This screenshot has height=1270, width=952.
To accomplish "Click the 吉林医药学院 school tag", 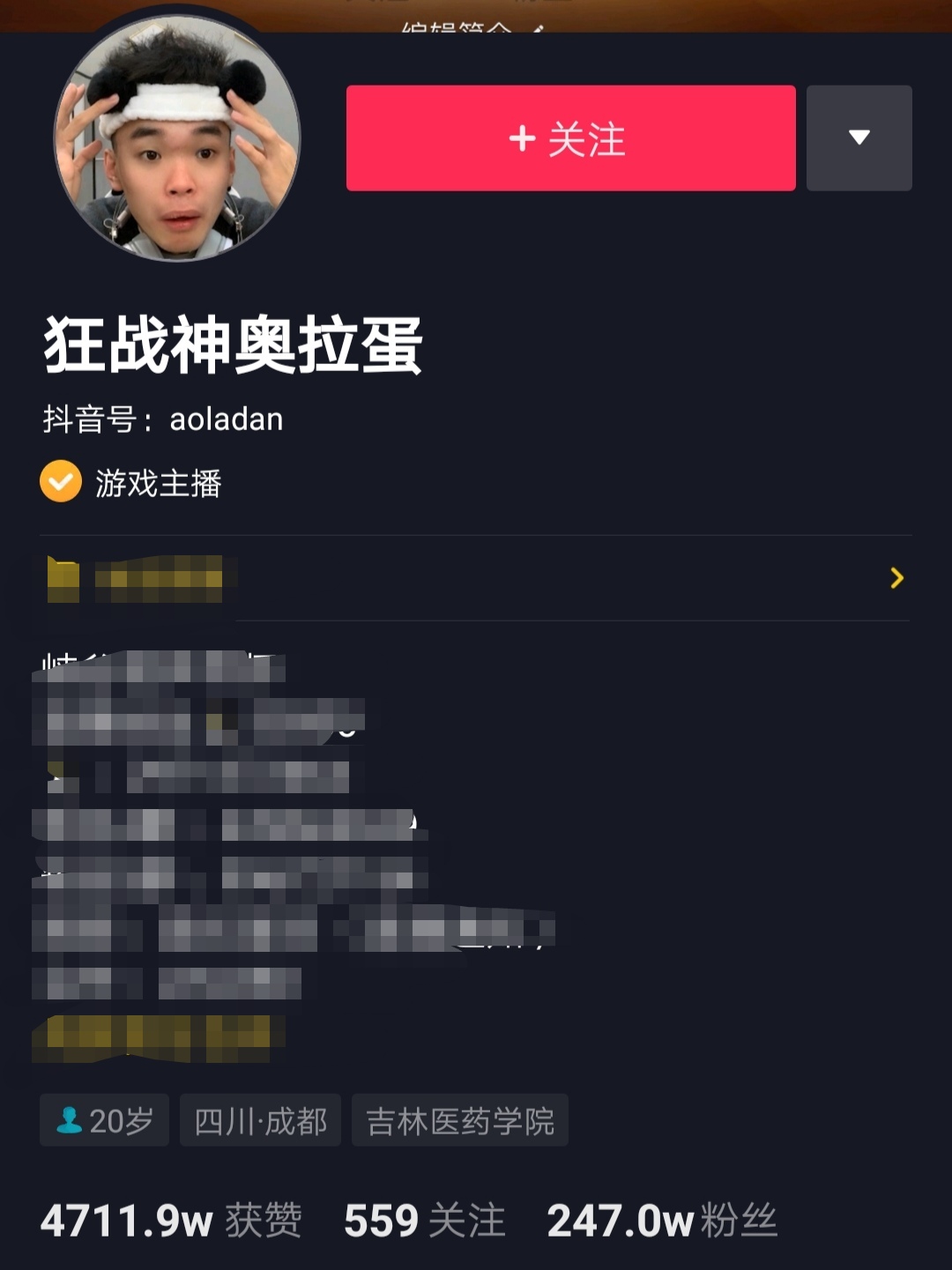I will (460, 1120).
